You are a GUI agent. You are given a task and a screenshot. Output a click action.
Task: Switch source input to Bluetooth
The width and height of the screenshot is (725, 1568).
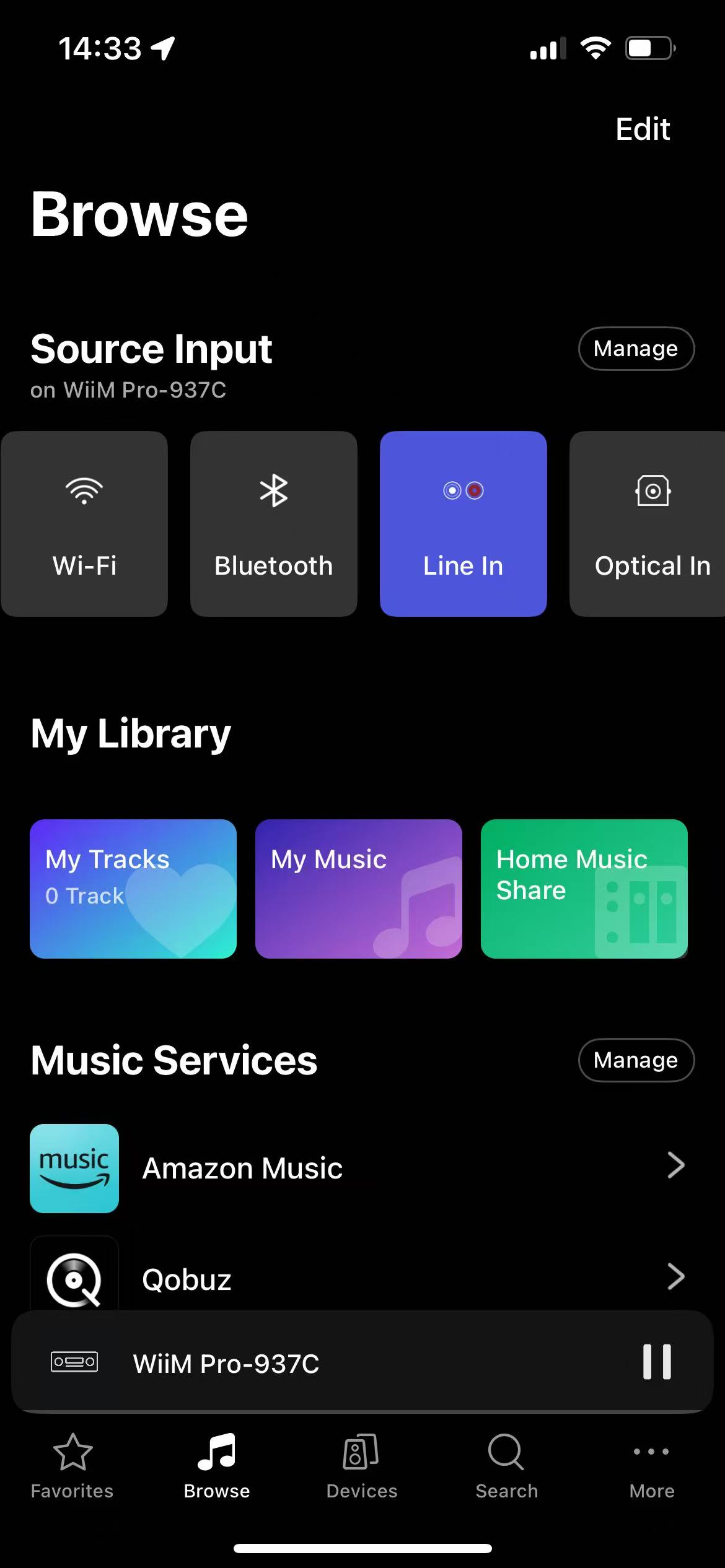click(274, 524)
